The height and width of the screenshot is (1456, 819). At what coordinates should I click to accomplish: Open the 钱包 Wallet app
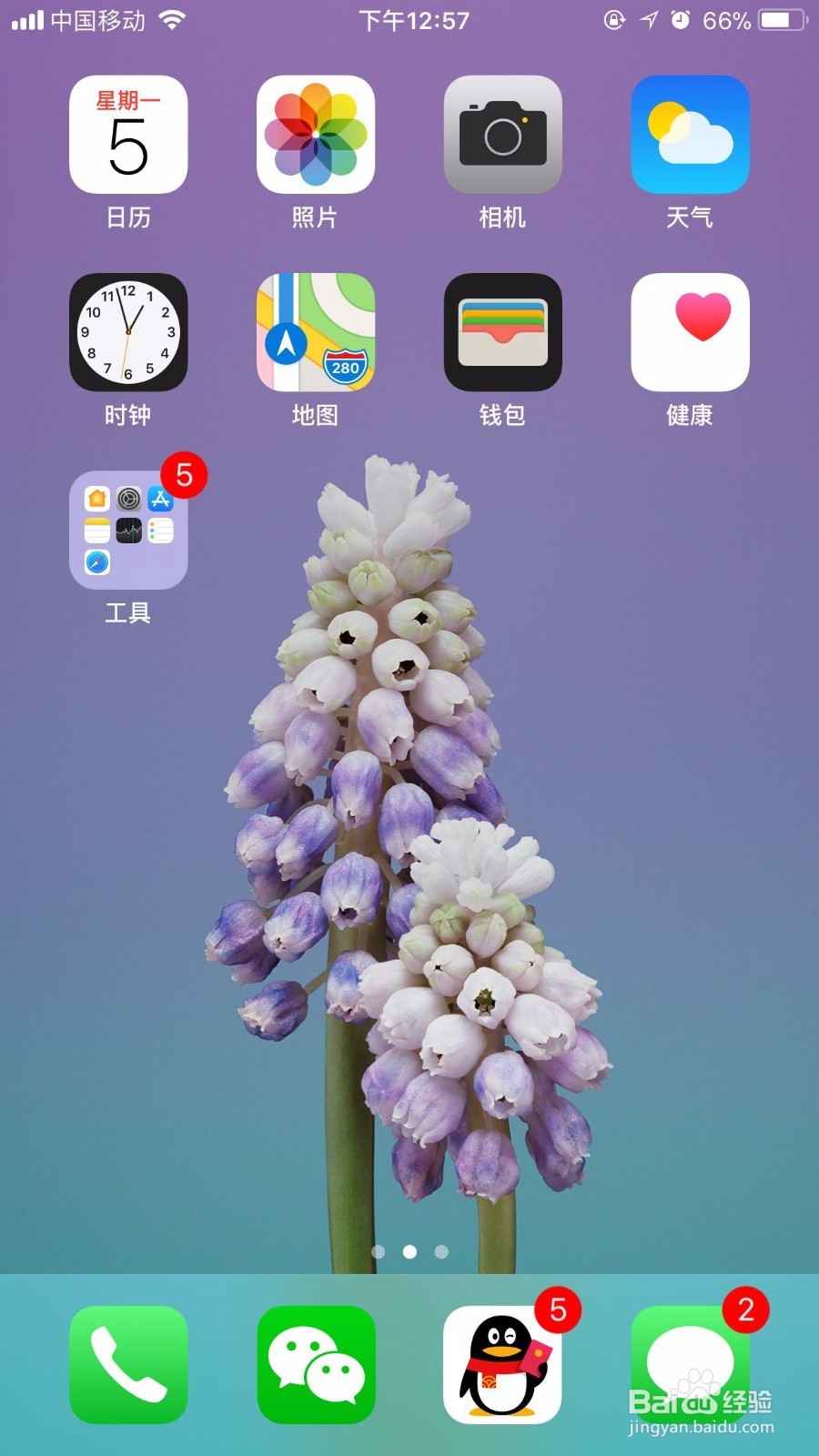pyautogui.click(x=502, y=334)
